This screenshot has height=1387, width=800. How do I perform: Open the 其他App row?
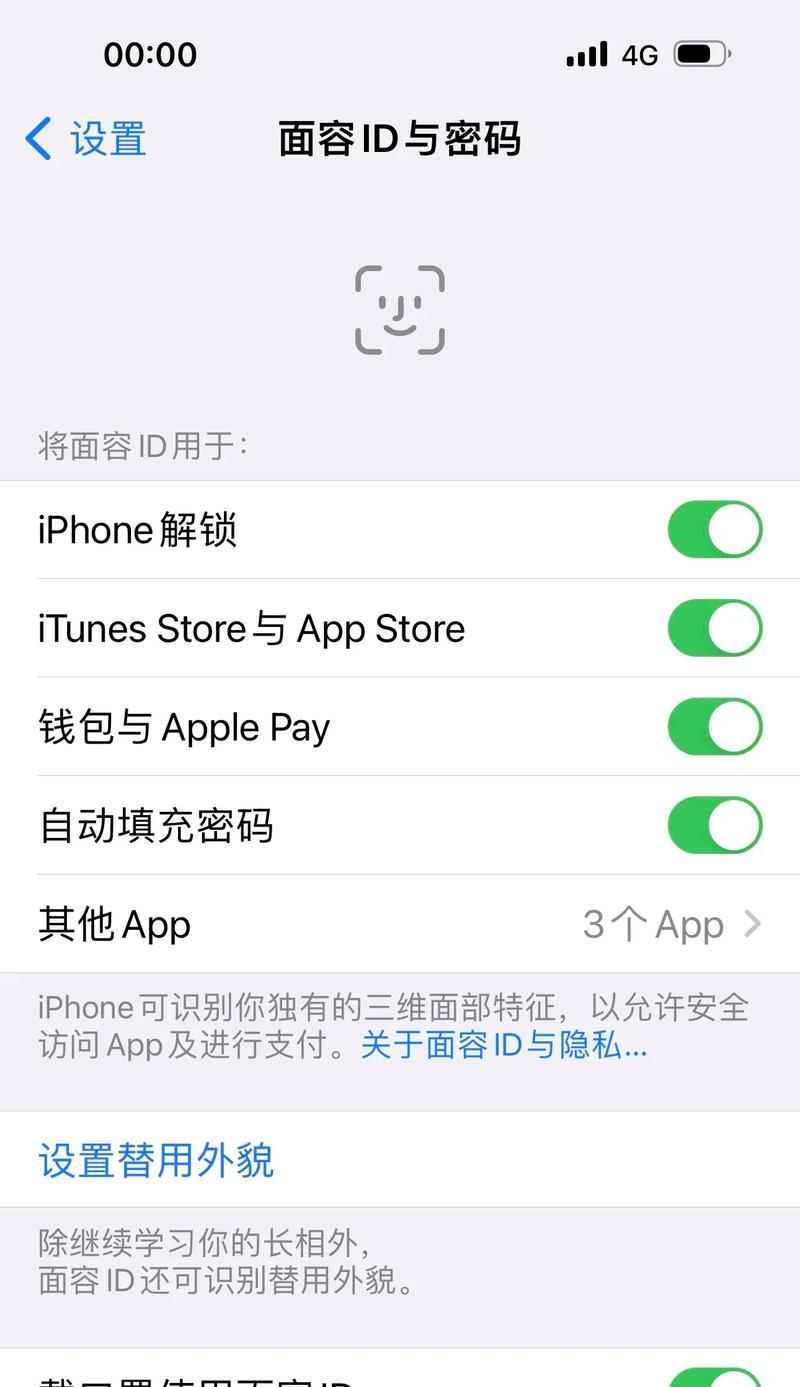point(400,924)
